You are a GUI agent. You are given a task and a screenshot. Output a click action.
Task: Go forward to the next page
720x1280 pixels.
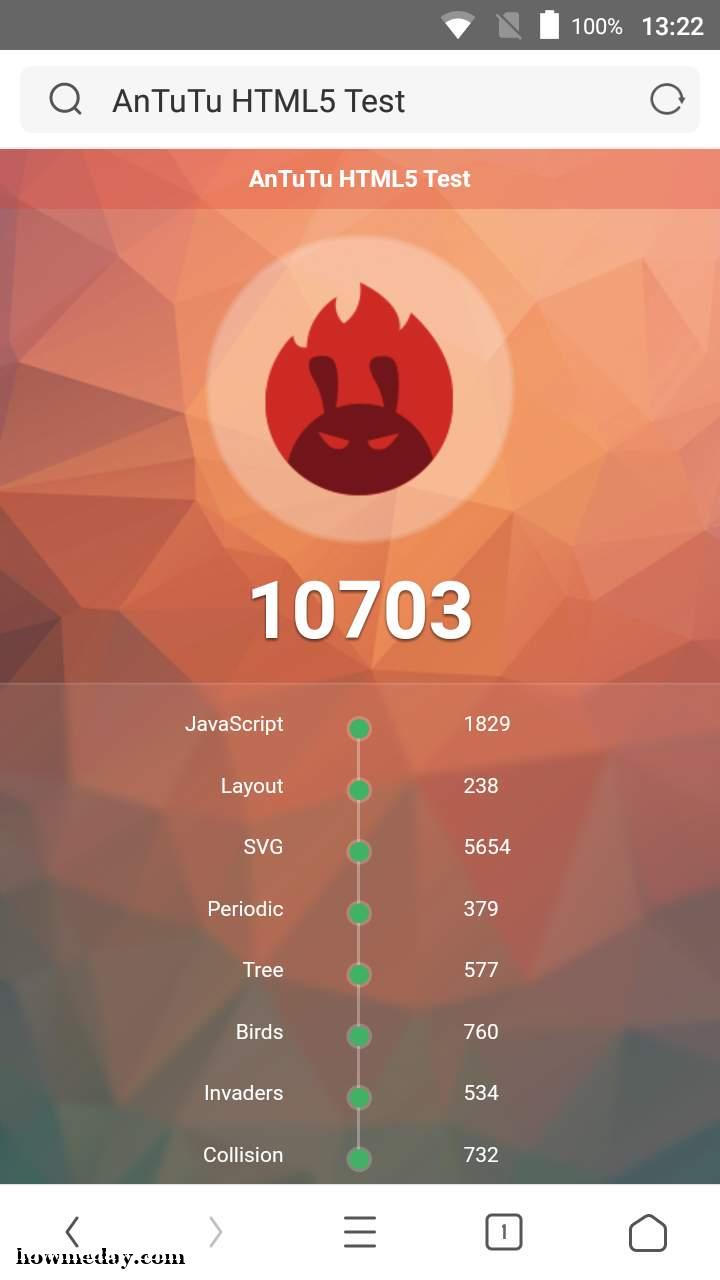click(x=215, y=1232)
